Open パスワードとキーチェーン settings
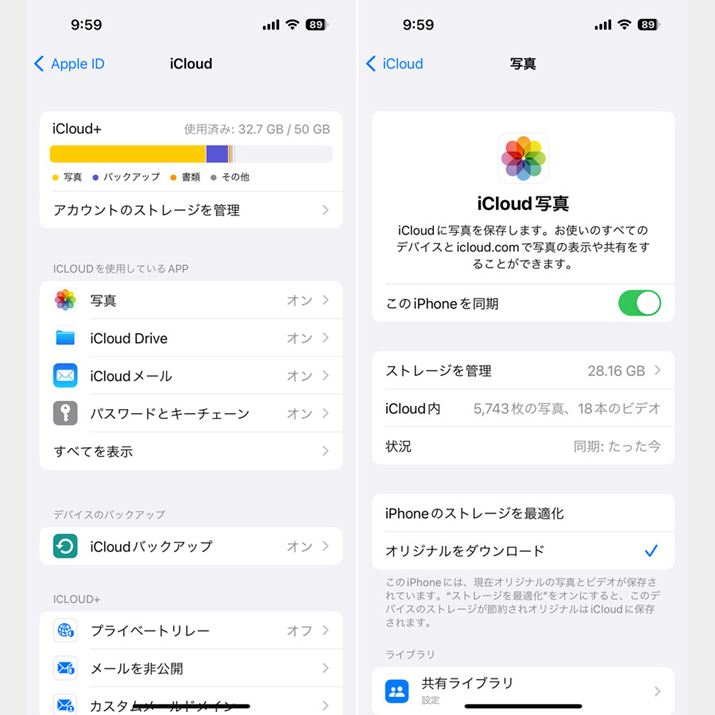The image size is (715, 715). pos(191,413)
